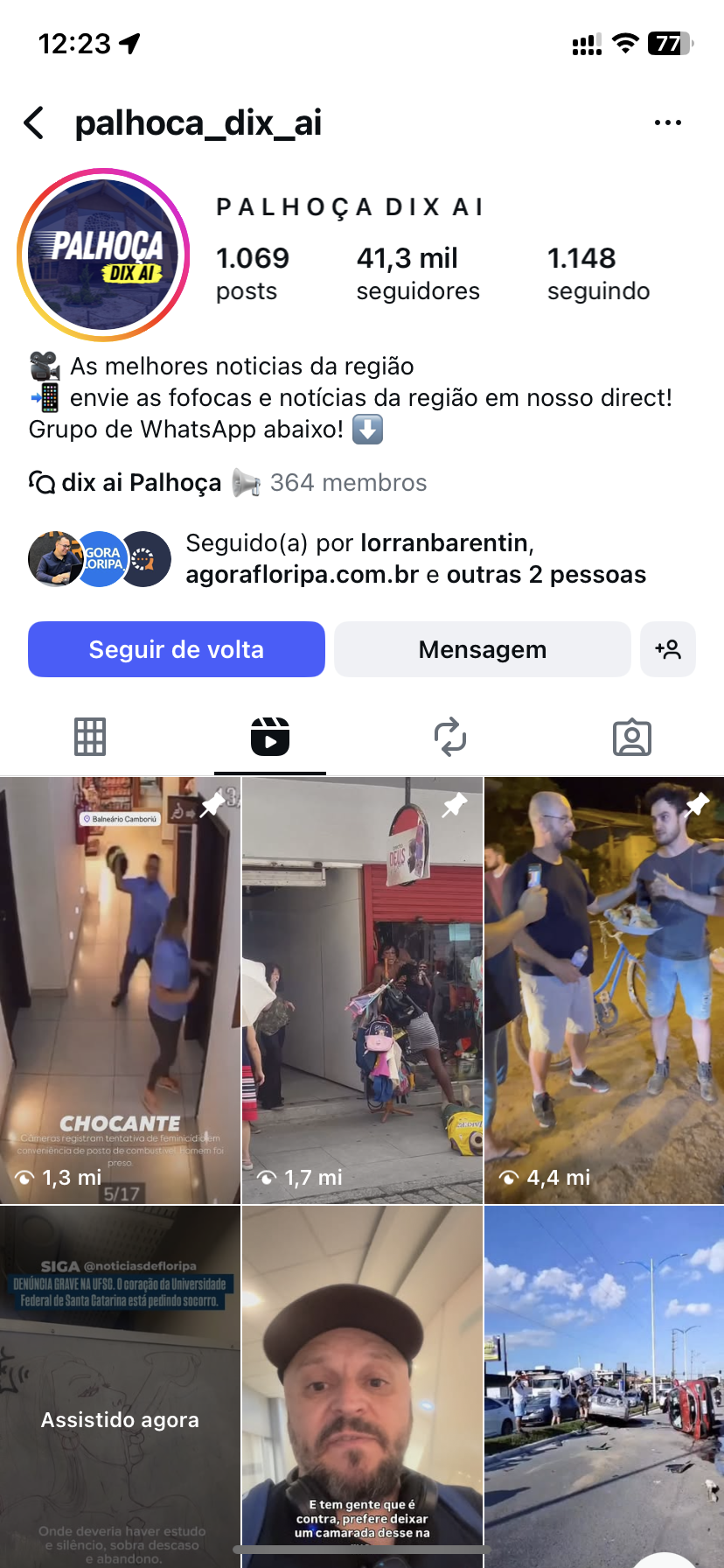
Task: View the Palhoça Dix AI profile story
Action: 103,255
